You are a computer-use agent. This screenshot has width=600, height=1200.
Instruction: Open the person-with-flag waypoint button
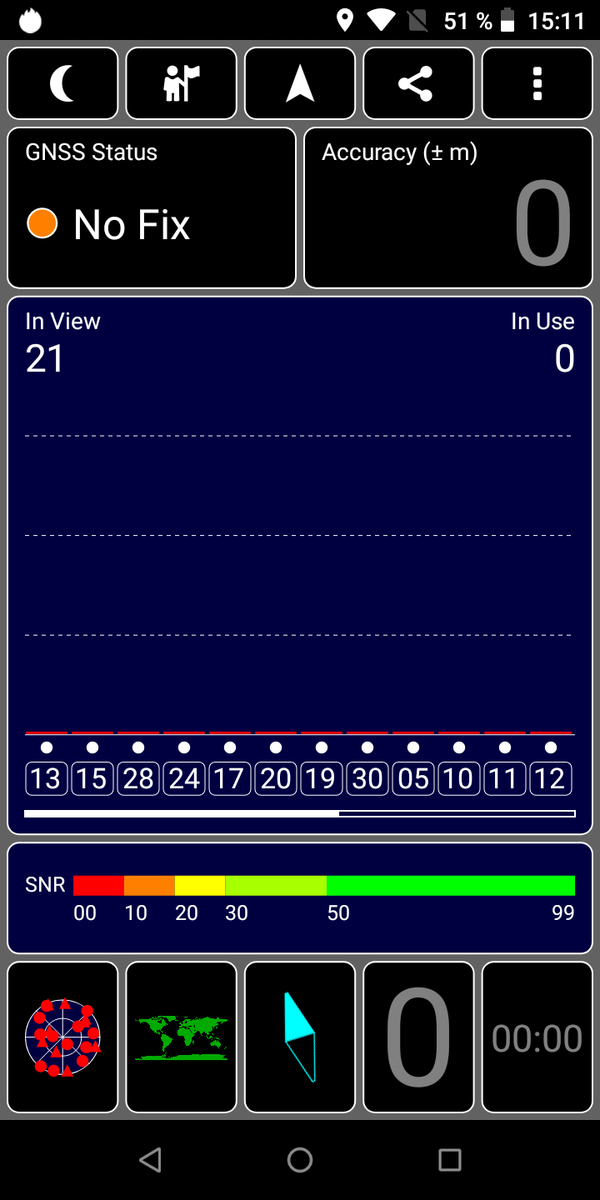182,84
